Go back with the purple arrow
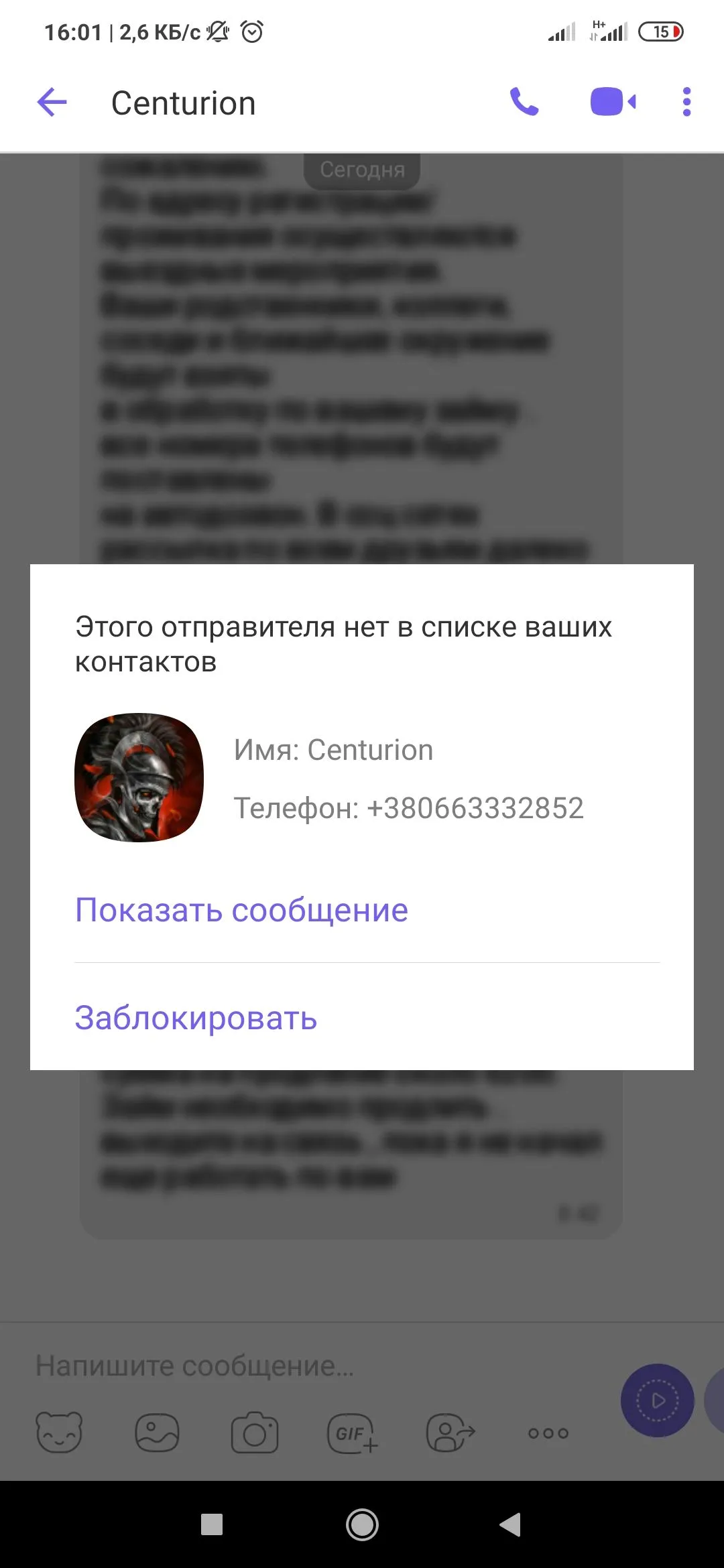Viewport: 724px width, 1568px height. [52, 103]
